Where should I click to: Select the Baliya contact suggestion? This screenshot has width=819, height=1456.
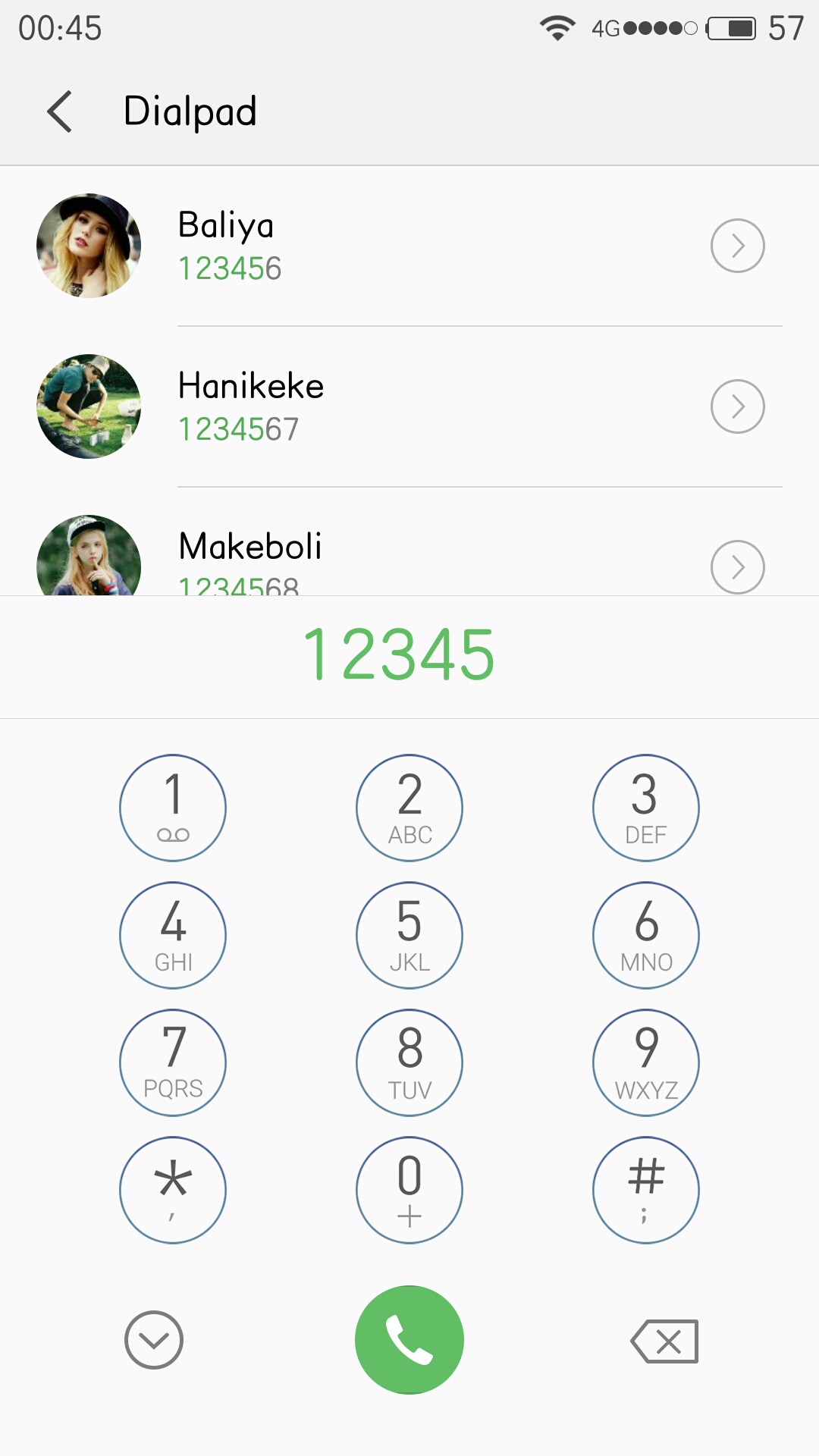tap(379, 246)
